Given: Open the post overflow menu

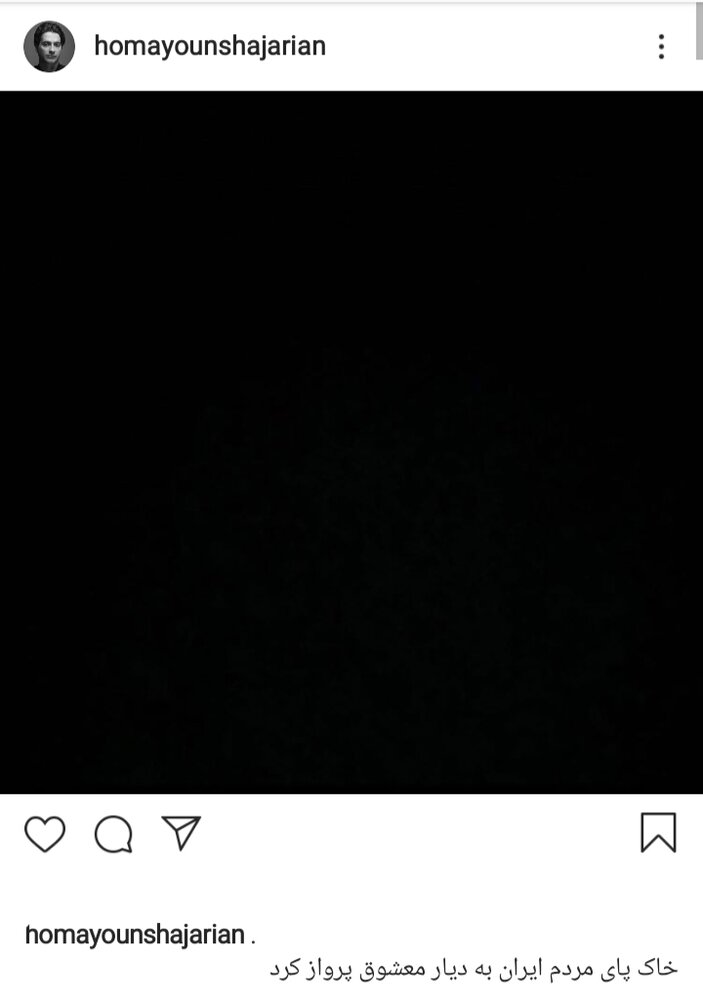Looking at the screenshot, I should 661,46.
